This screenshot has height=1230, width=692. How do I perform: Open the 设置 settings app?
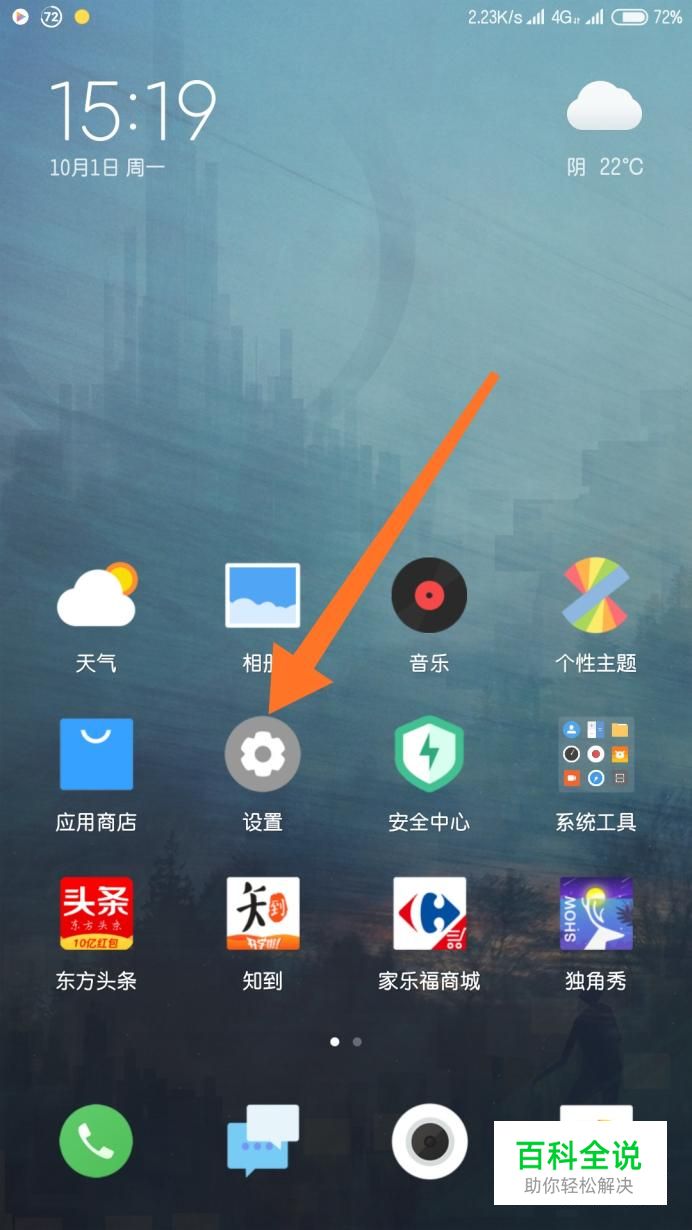262,754
